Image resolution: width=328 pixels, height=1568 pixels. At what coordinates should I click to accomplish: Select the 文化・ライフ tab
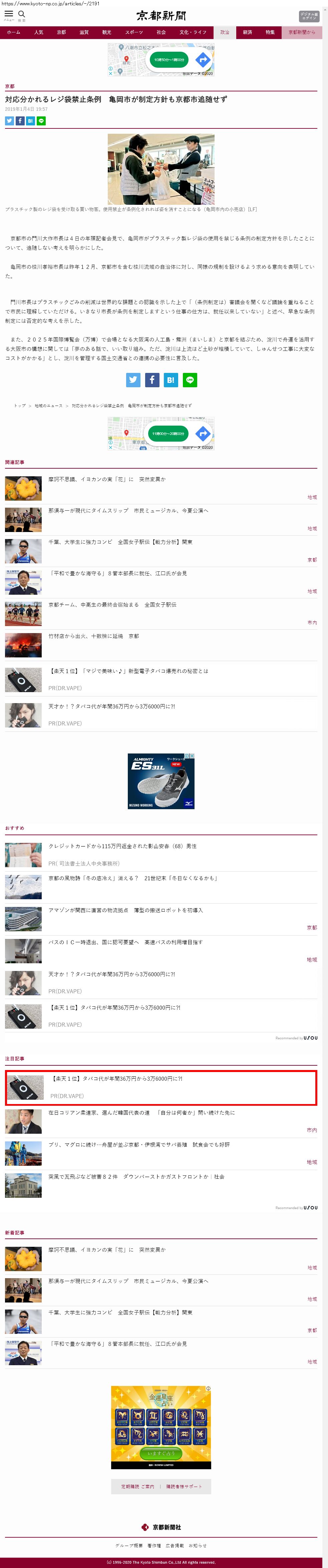[x=192, y=32]
